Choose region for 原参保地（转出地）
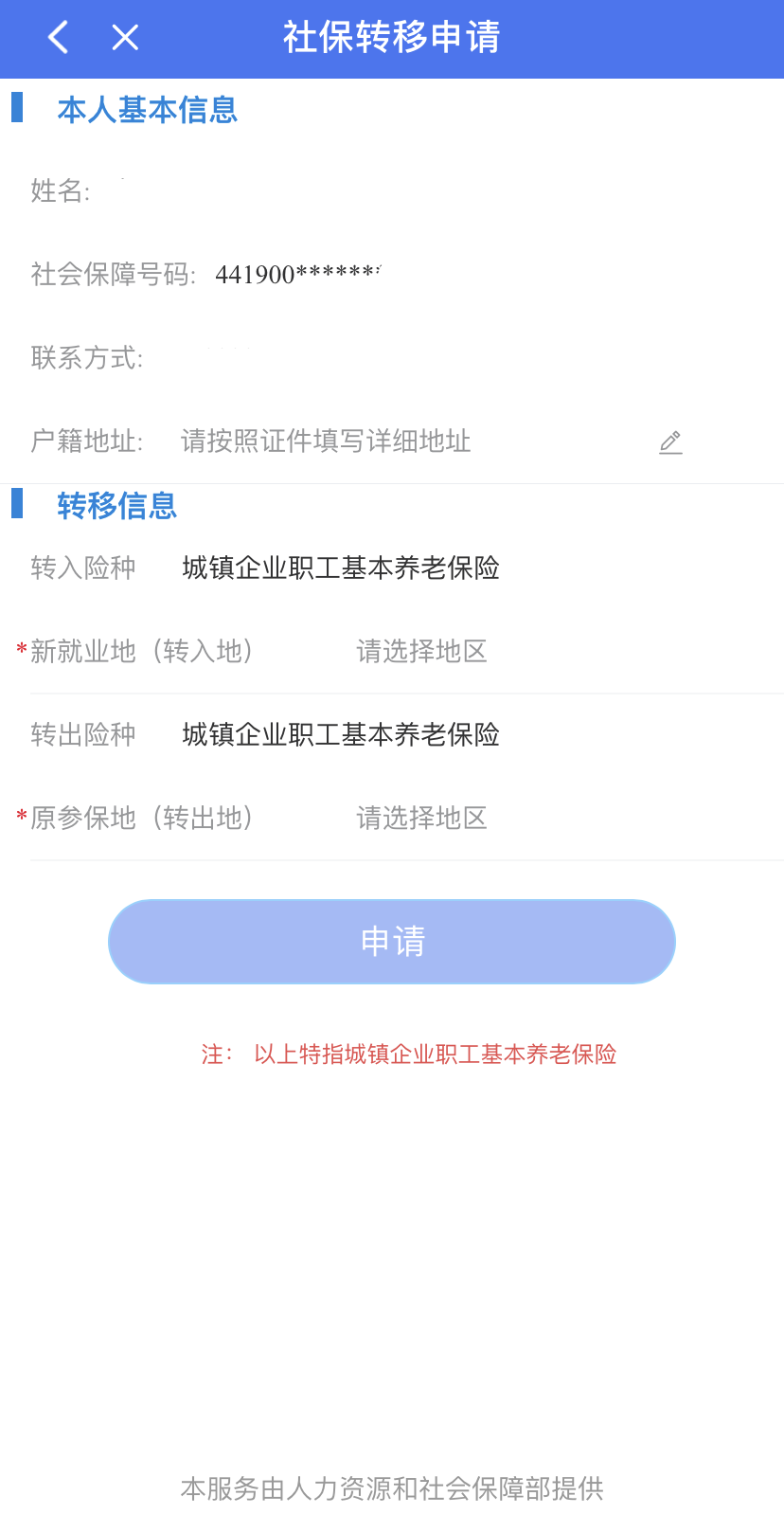This screenshot has width=784, height=1532. click(421, 819)
